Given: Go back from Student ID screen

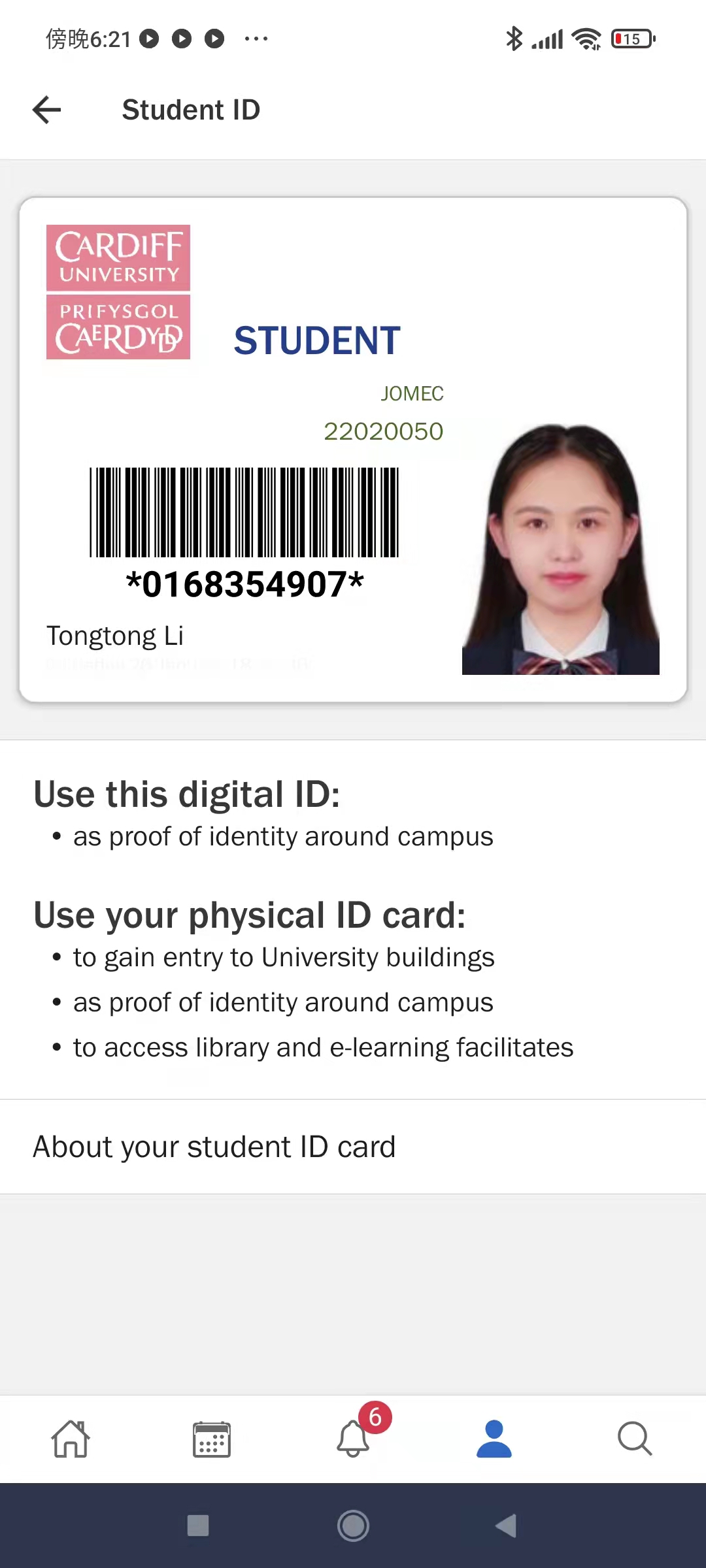Looking at the screenshot, I should (47, 110).
